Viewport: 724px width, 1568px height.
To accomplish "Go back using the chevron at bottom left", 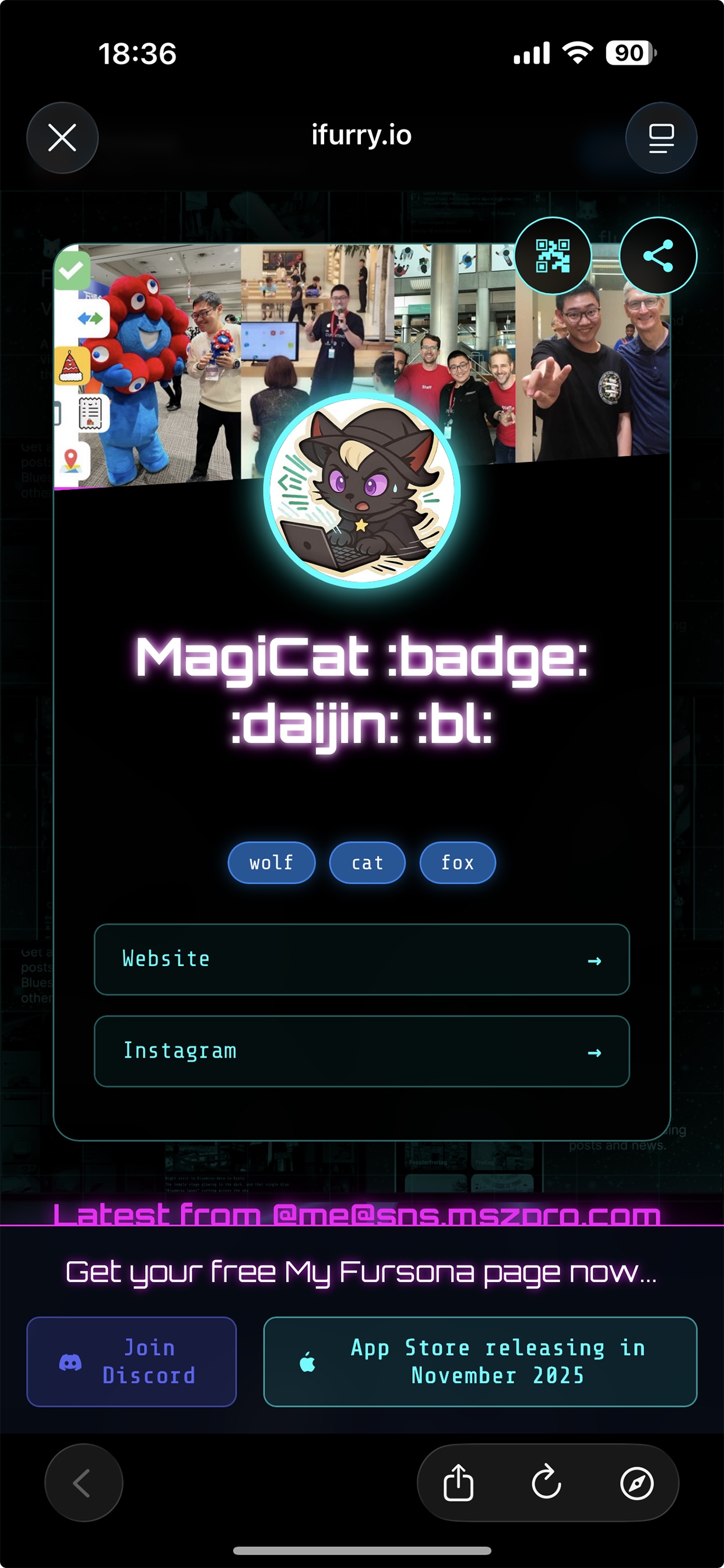I will (x=83, y=1483).
